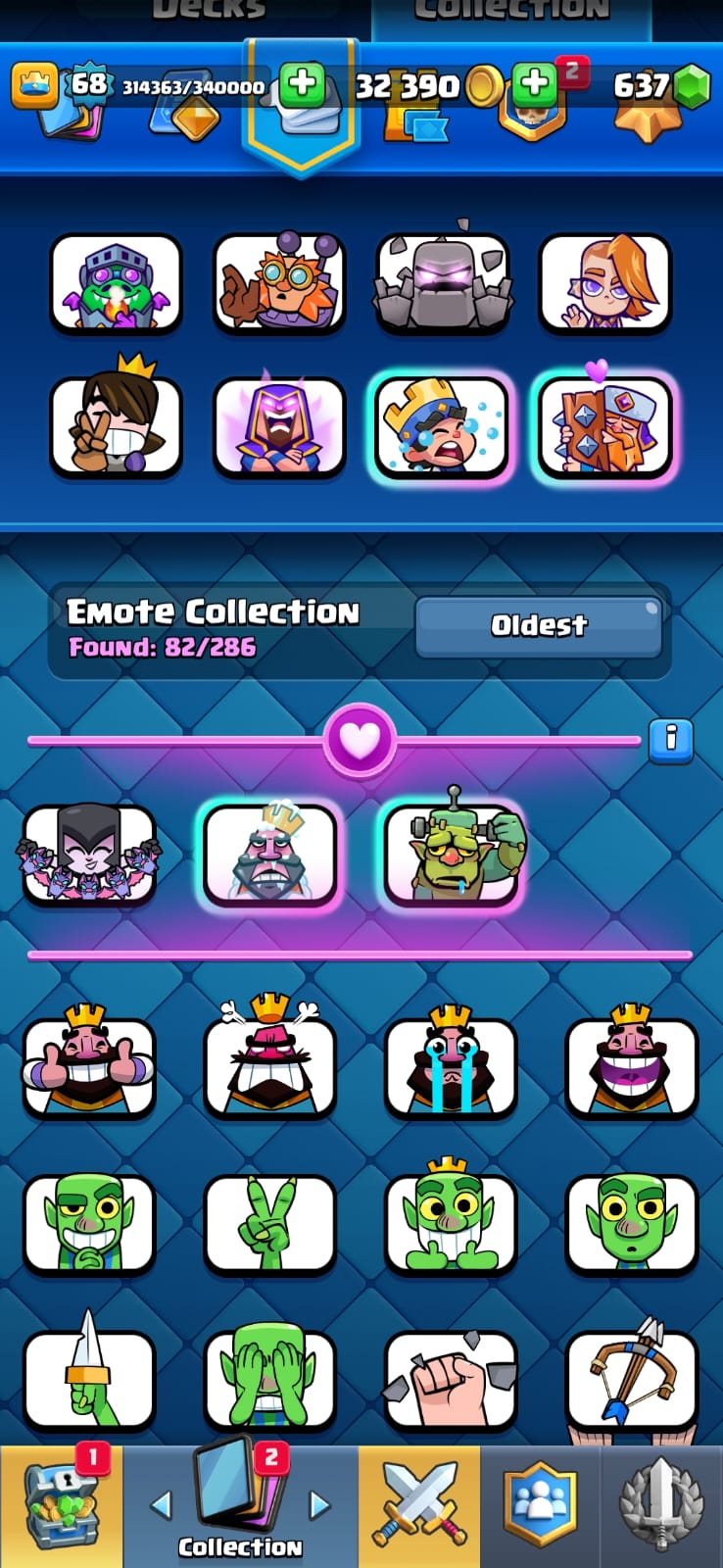Select the crying King emote
The image size is (723, 1568).
(x=451, y=1066)
